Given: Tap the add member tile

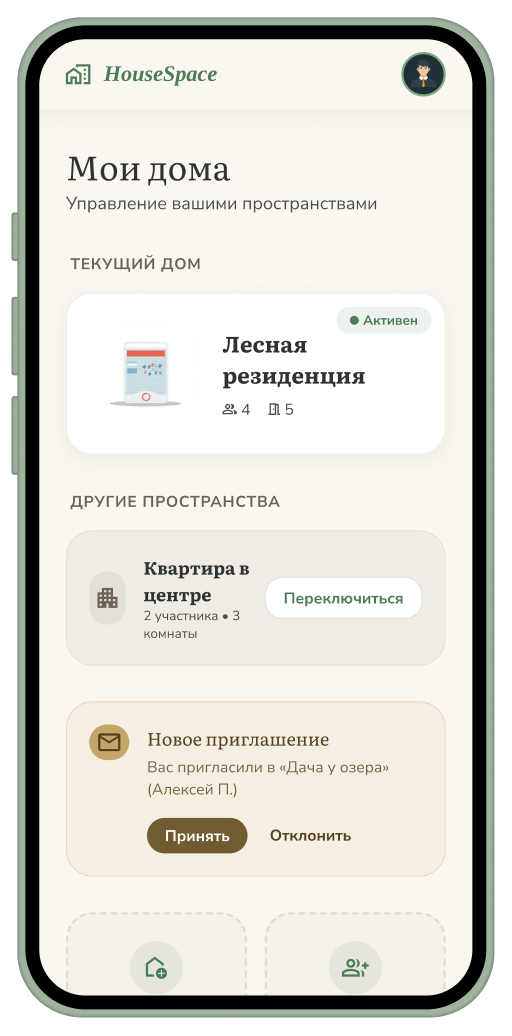Looking at the screenshot, I should (x=355, y=953).
